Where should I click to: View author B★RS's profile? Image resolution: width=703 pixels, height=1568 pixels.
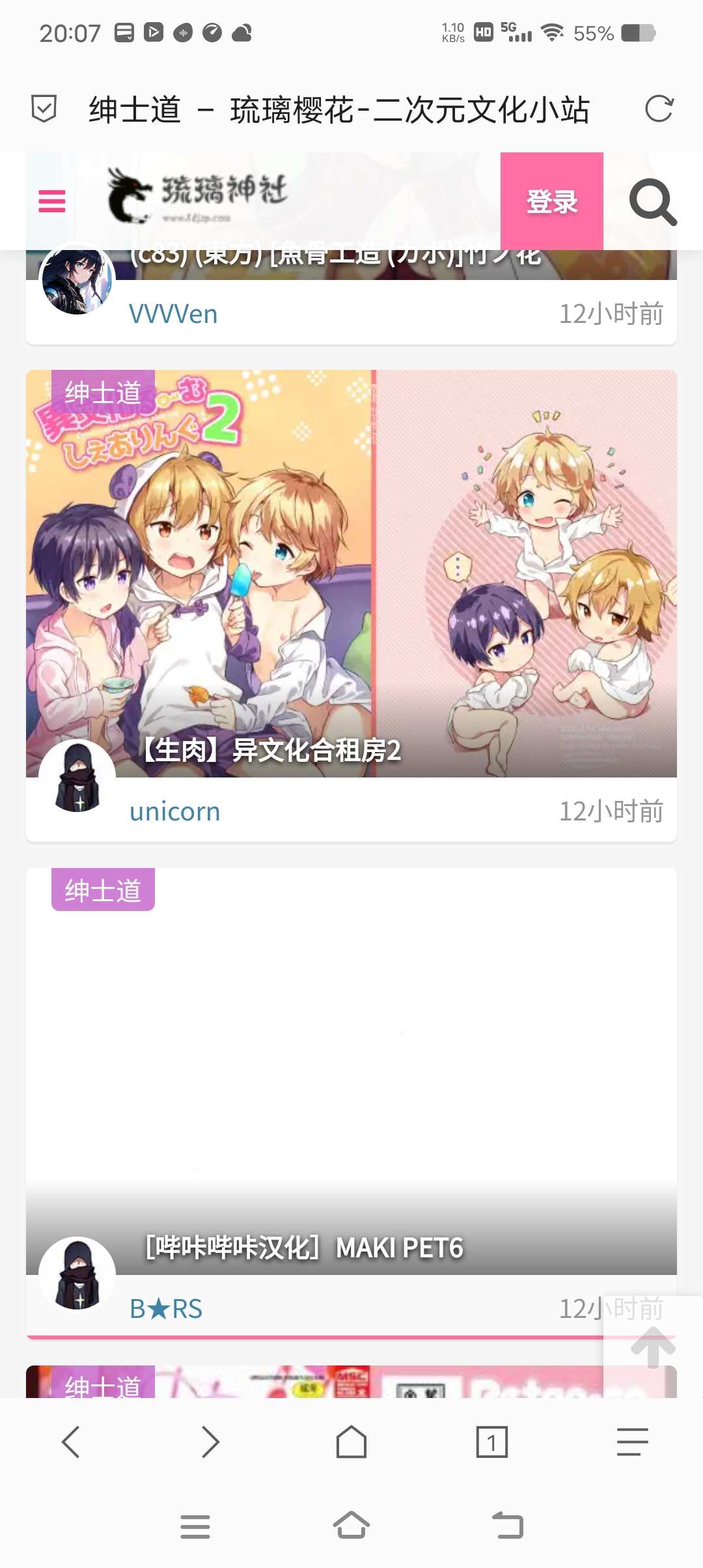166,1309
